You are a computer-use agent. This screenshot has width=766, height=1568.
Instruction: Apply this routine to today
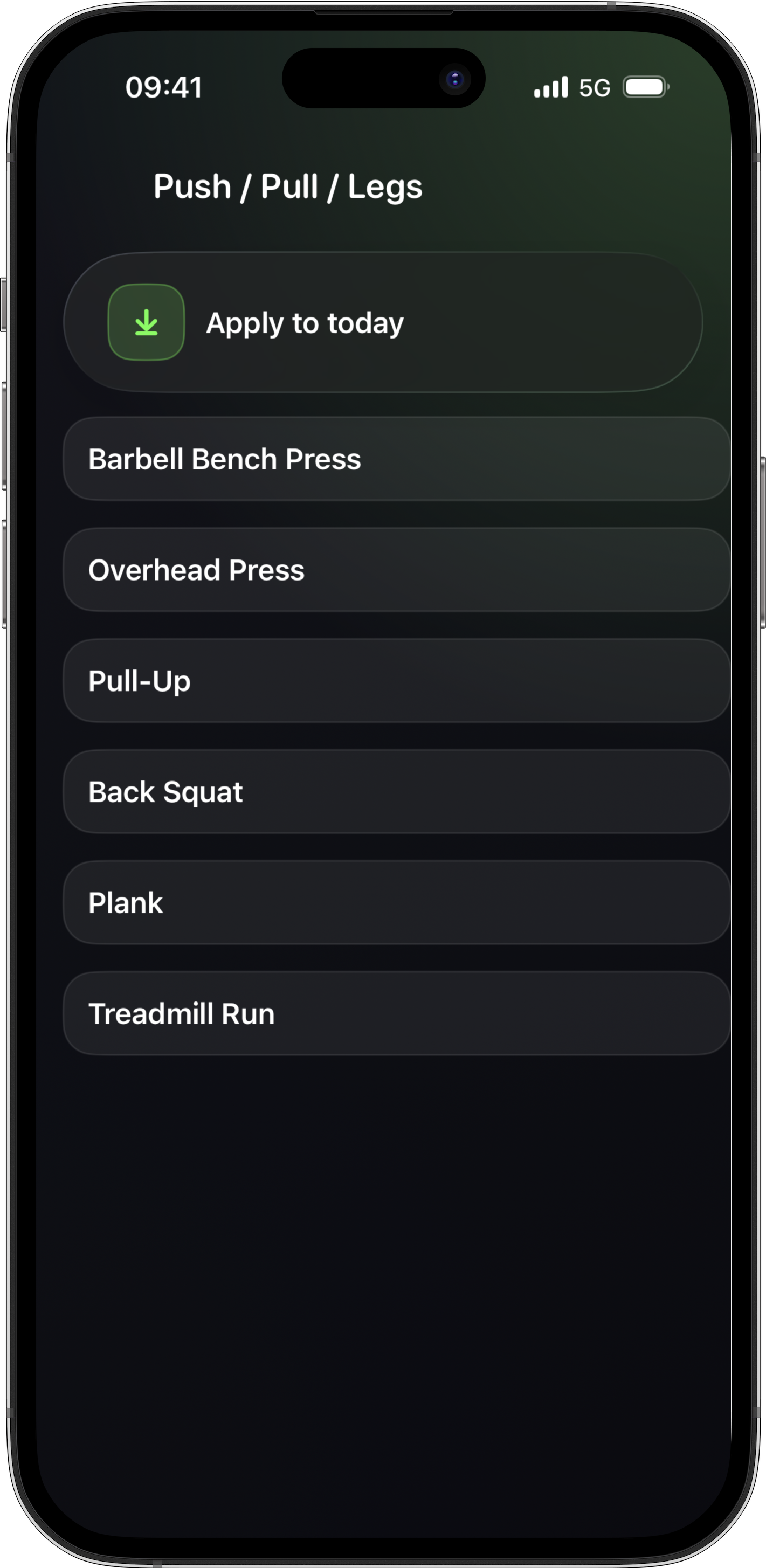[x=382, y=322]
